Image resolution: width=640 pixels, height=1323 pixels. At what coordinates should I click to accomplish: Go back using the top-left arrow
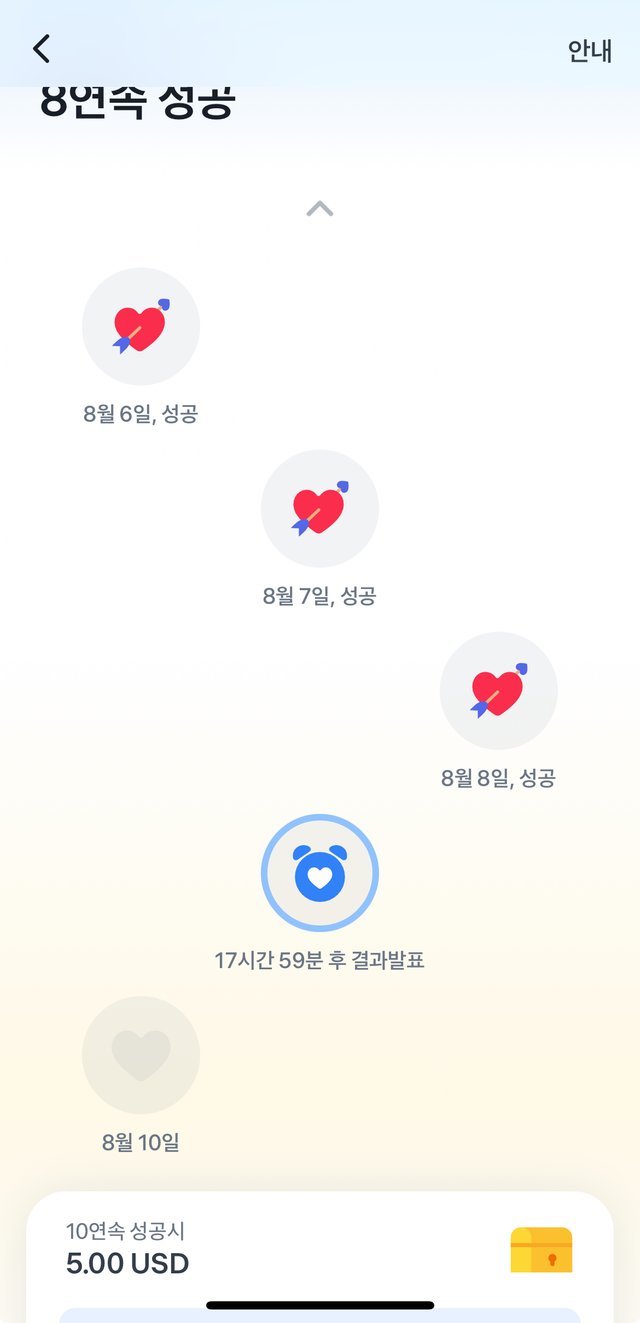41,48
